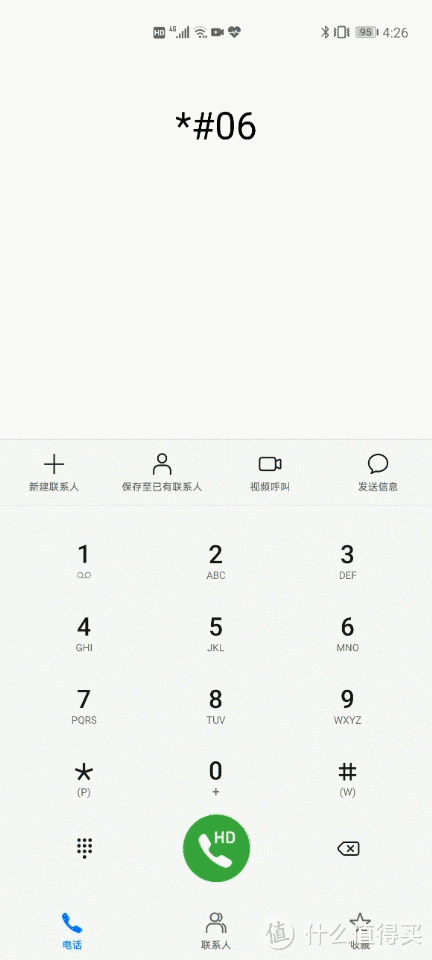This screenshot has width=432, height=960.
Task: Tap the hash (W) key
Action: [x=347, y=779]
